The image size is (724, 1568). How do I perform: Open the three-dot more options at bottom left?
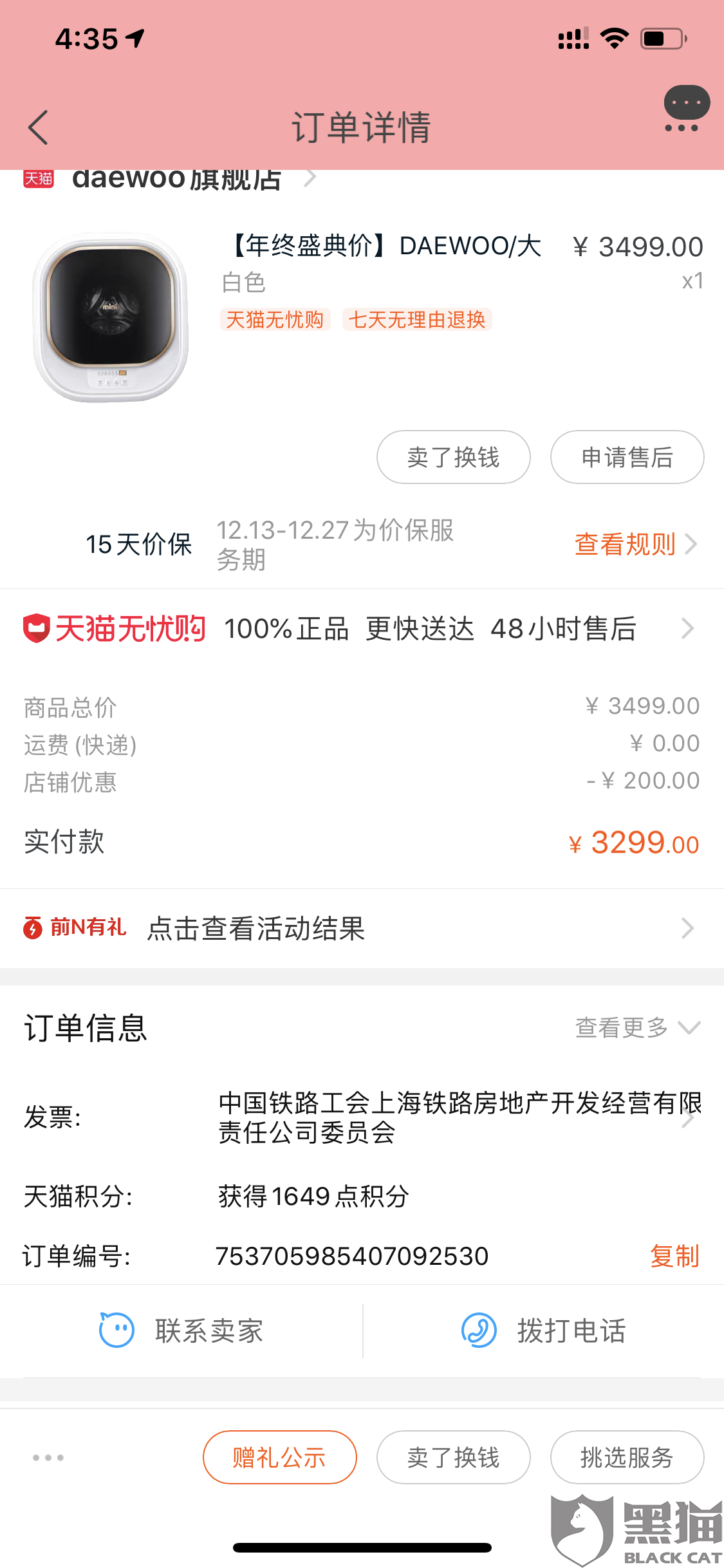(48, 1457)
